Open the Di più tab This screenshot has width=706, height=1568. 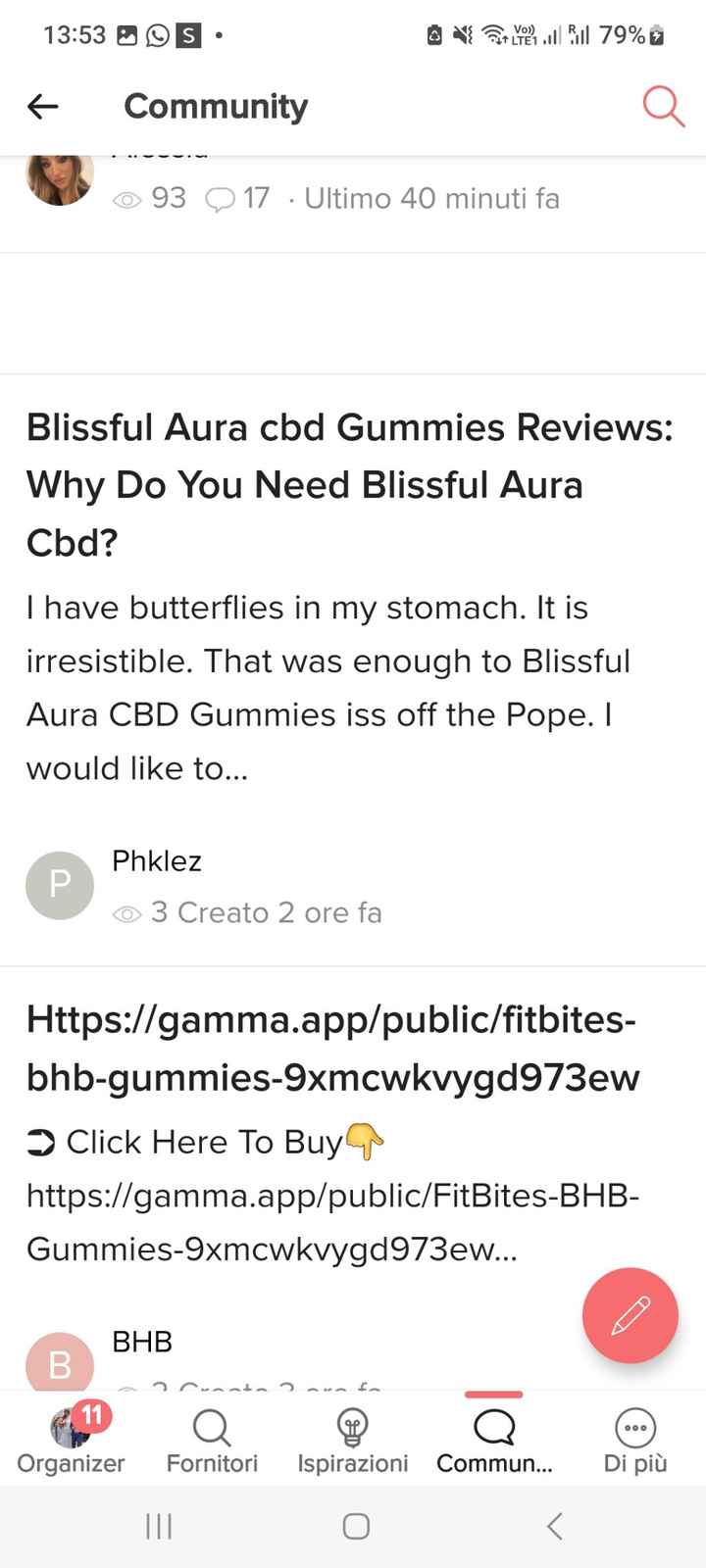(635, 1437)
